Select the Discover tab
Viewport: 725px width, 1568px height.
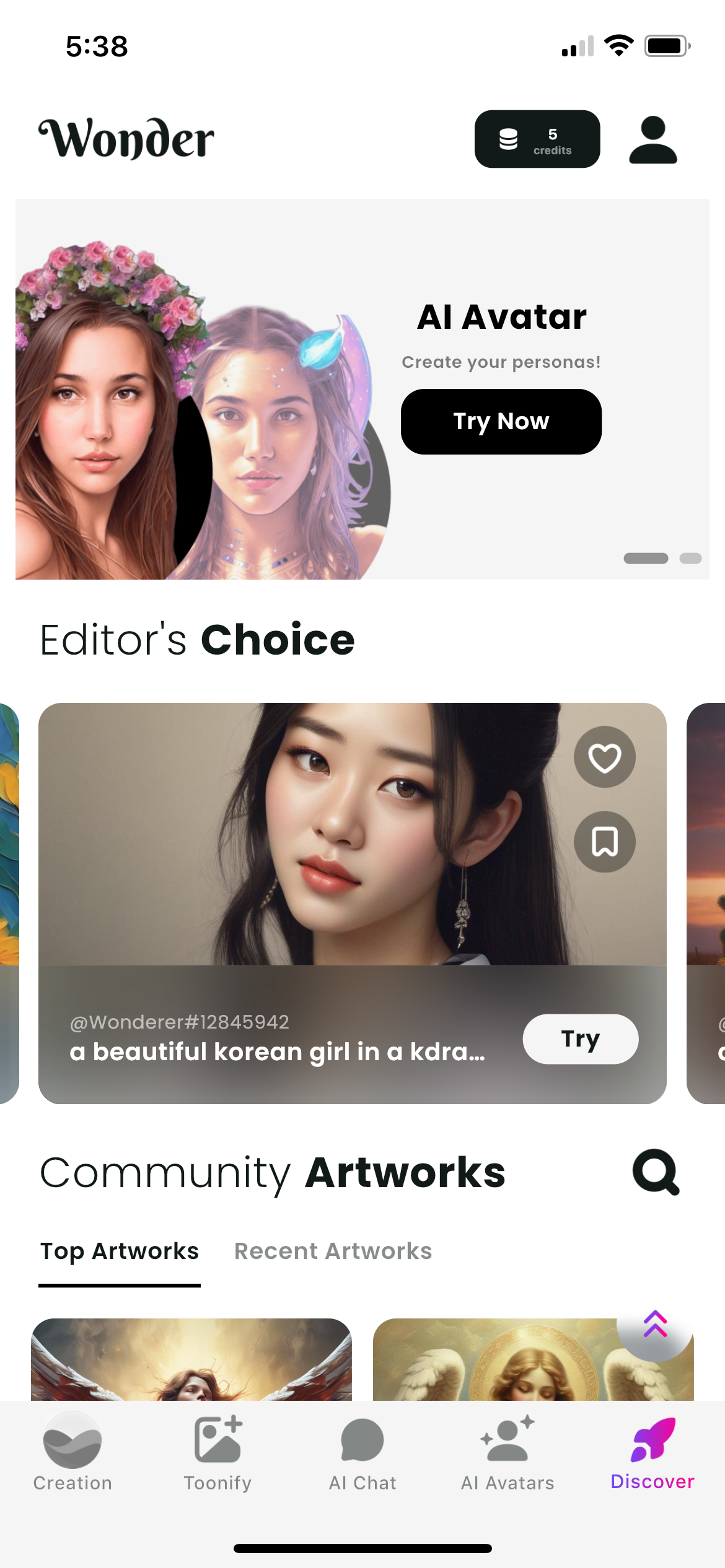[x=652, y=1452]
